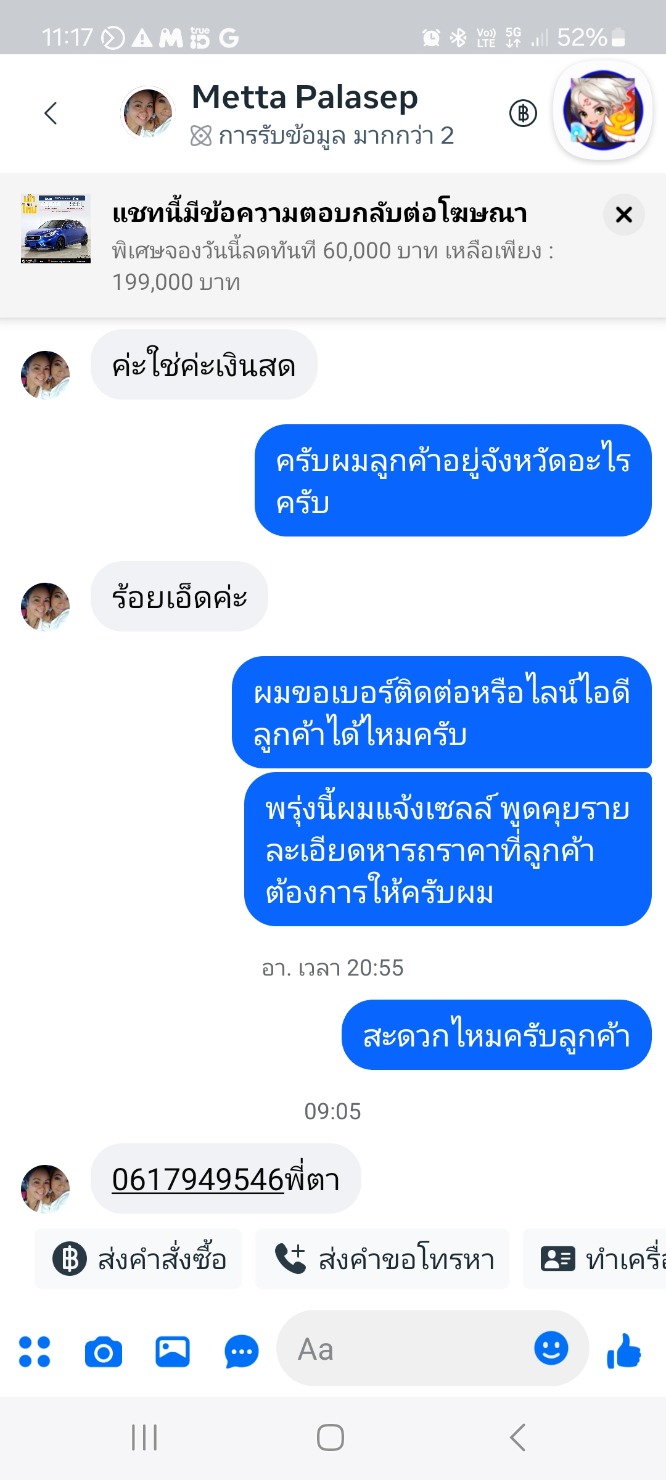This screenshot has width=666, height=1480.
Task: Tap the baht payment icon in header
Action: pyautogui.click(x=523, y=113)
